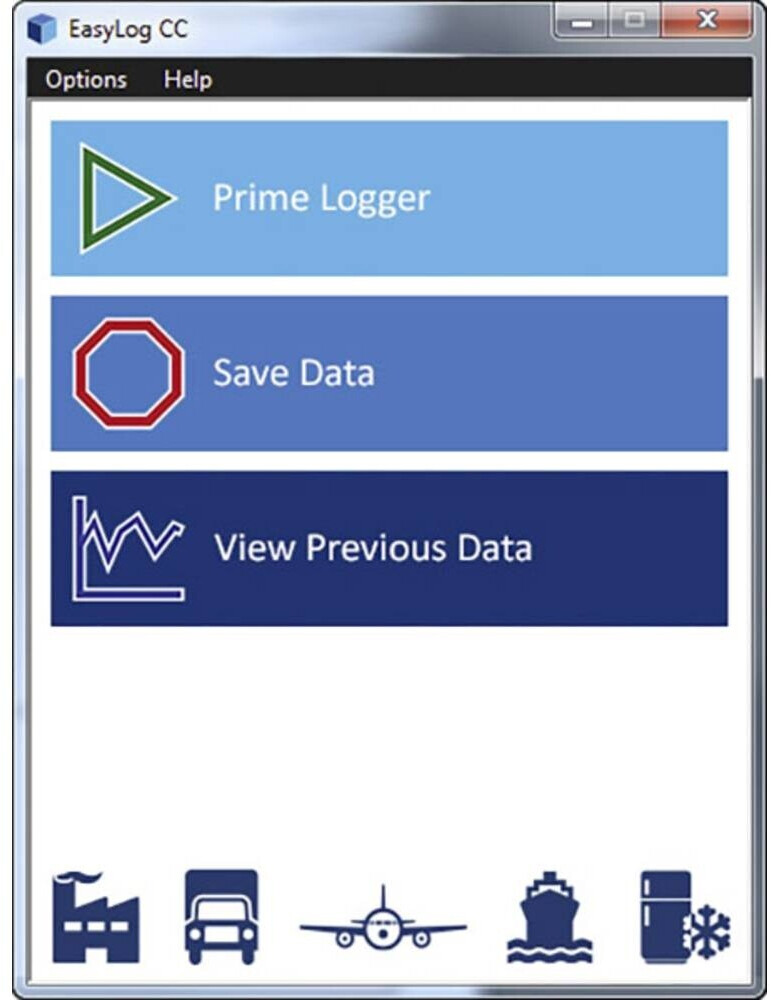Open the Help menu
This screenshot has width=771, height=1000.
(x=187, y=80)
